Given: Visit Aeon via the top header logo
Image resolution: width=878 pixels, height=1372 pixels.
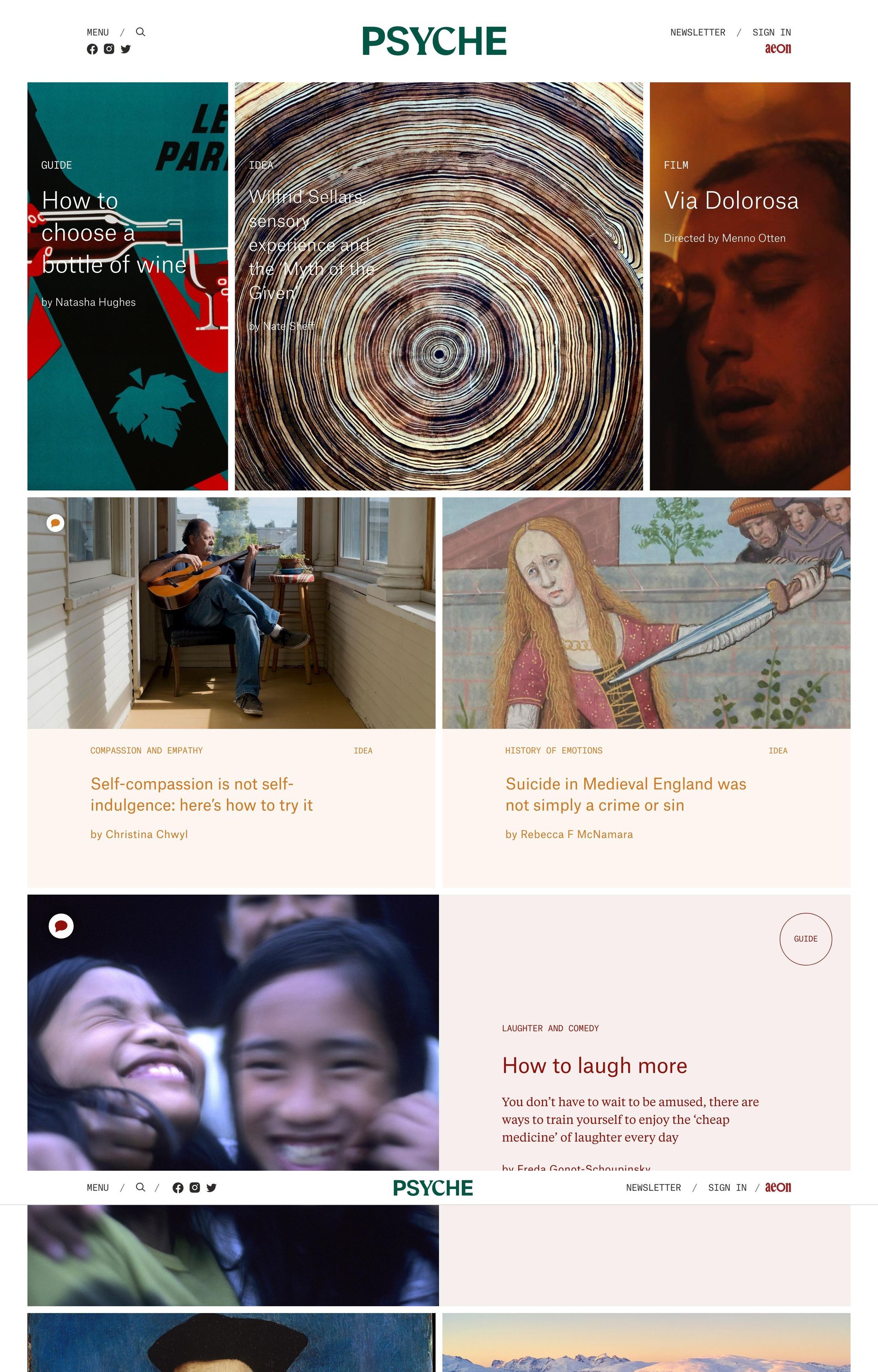Looking at the screenshot, I should [778, 48].
